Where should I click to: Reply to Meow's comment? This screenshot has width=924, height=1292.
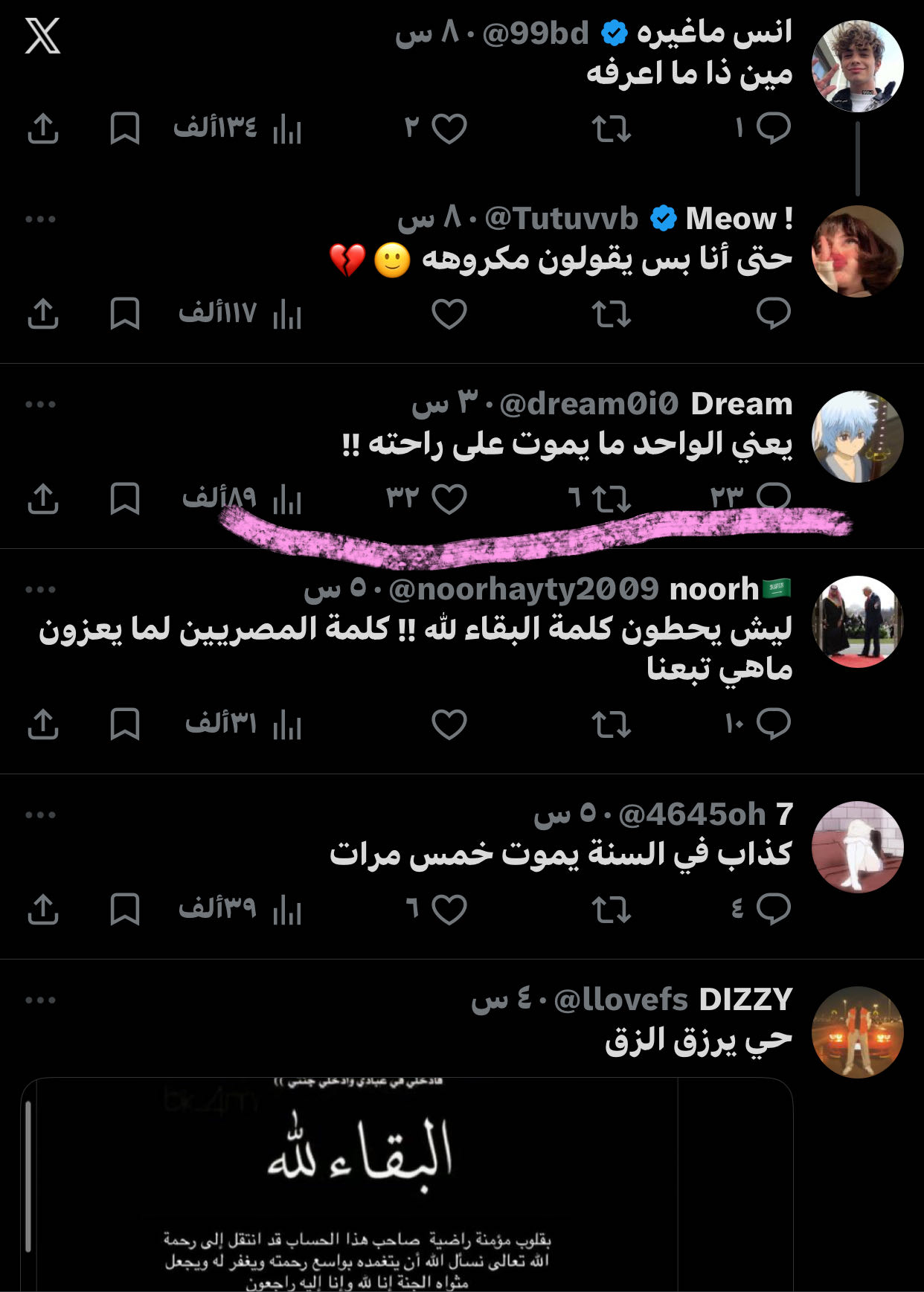(x=773, y=313)
